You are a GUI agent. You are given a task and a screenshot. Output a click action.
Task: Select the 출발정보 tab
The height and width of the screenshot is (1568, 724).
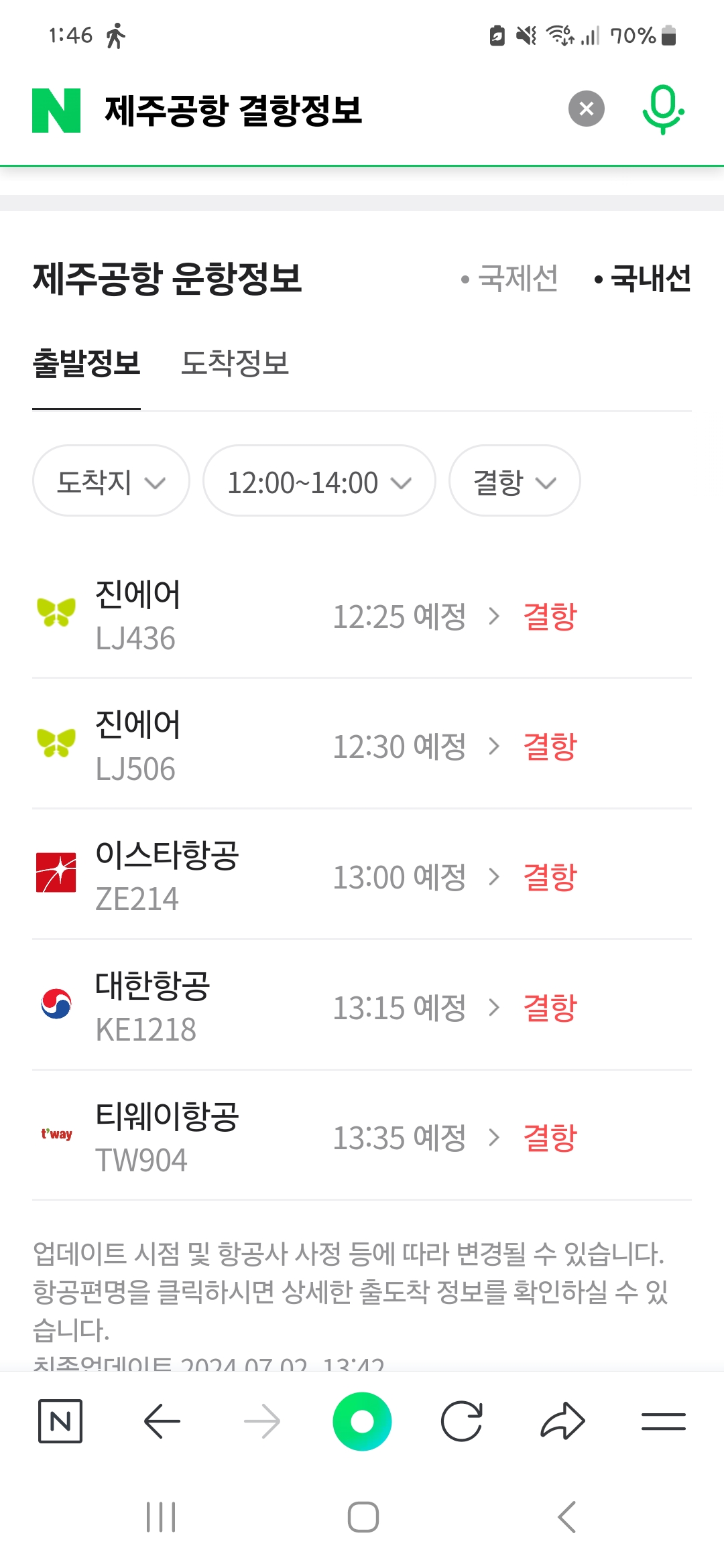(x=86, y=364)
